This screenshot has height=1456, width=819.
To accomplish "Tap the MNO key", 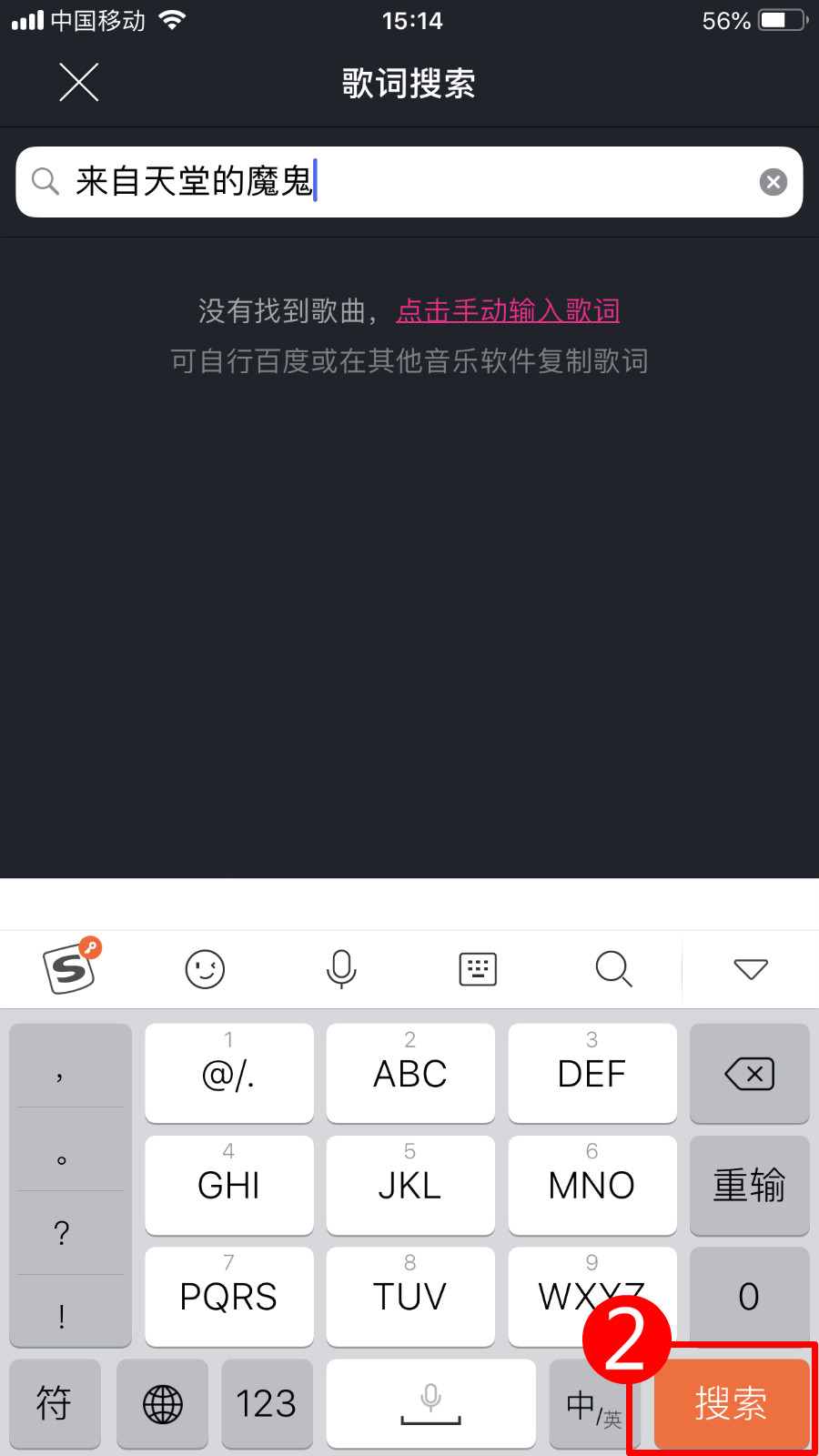I will click(591, 1185).
